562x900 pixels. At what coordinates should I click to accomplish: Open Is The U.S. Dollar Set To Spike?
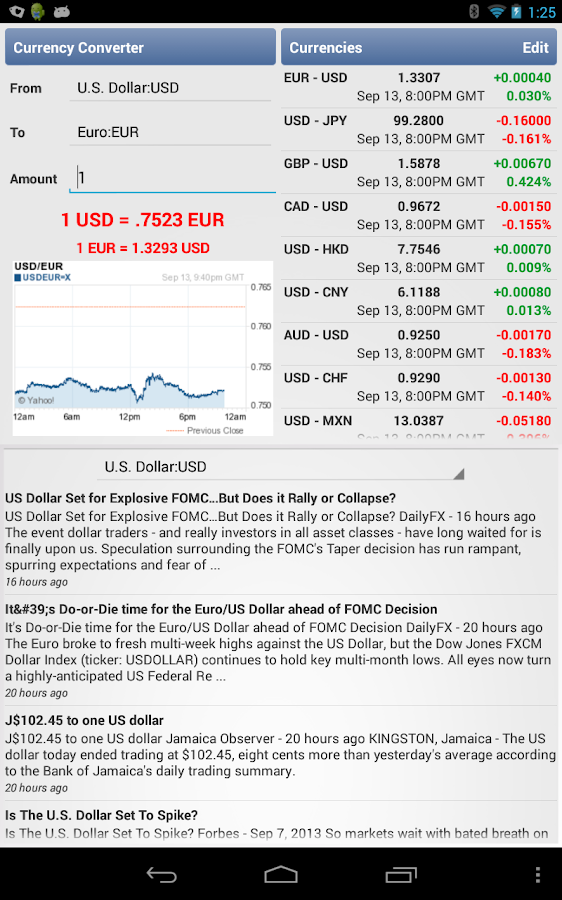pyautogui.click(x=281, y=824)
